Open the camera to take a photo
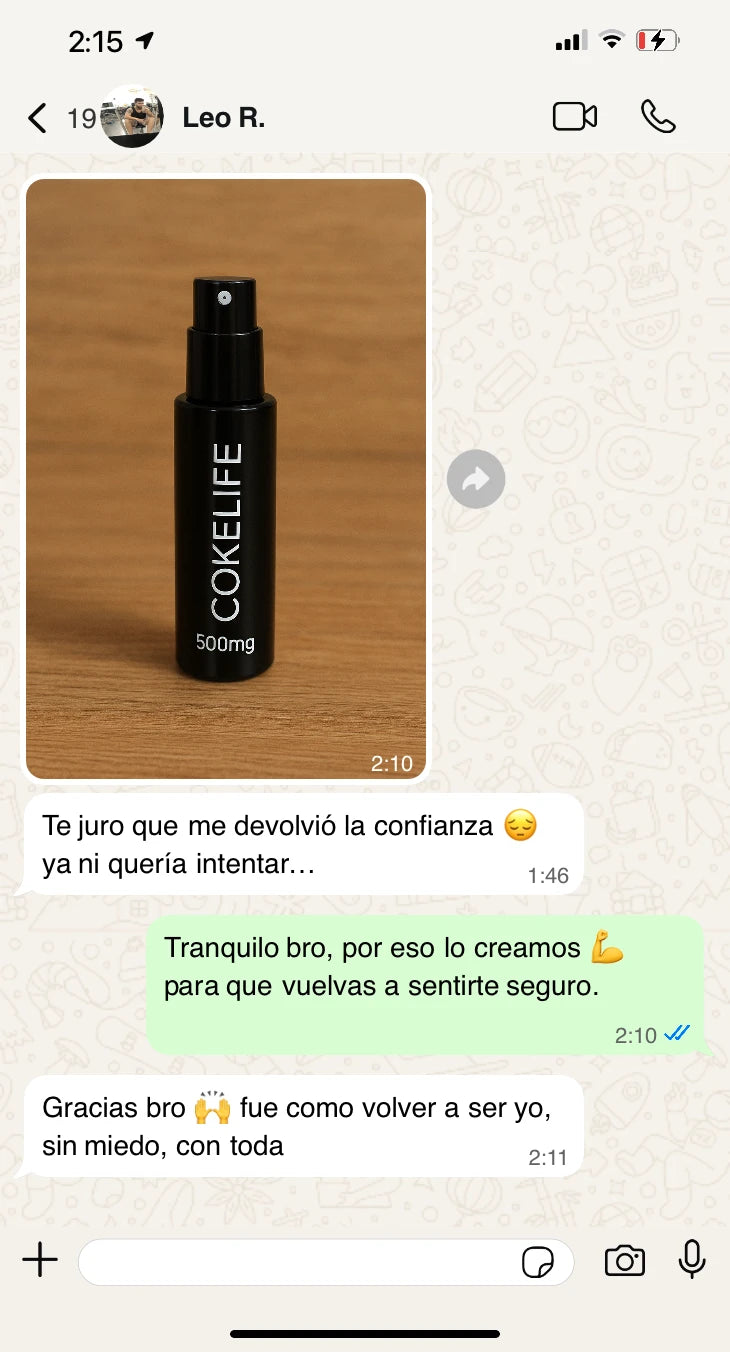The image size is (730, 1352). click(x=625, y=1261)
